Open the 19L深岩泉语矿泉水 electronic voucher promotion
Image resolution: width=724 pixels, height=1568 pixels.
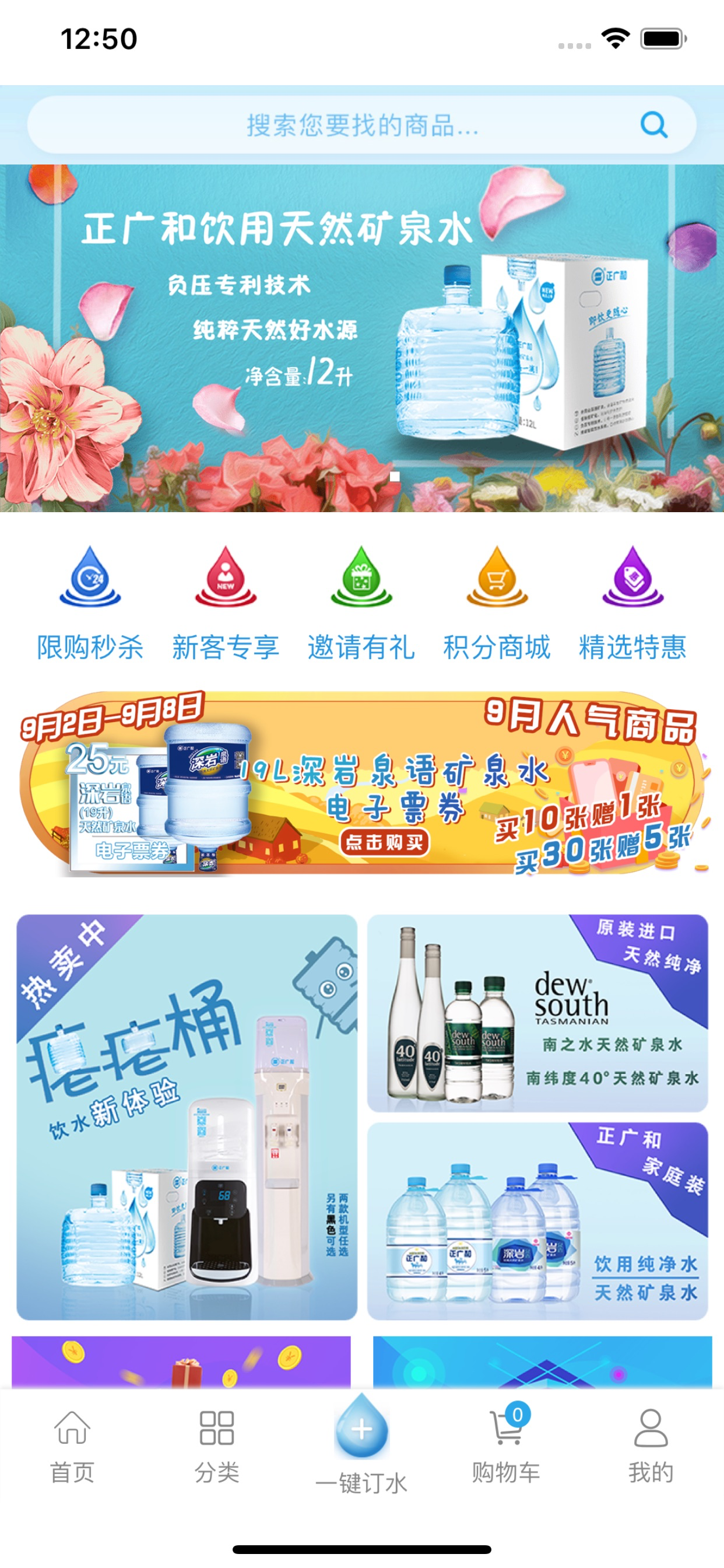pyautogui.click(x=362, y=785)
